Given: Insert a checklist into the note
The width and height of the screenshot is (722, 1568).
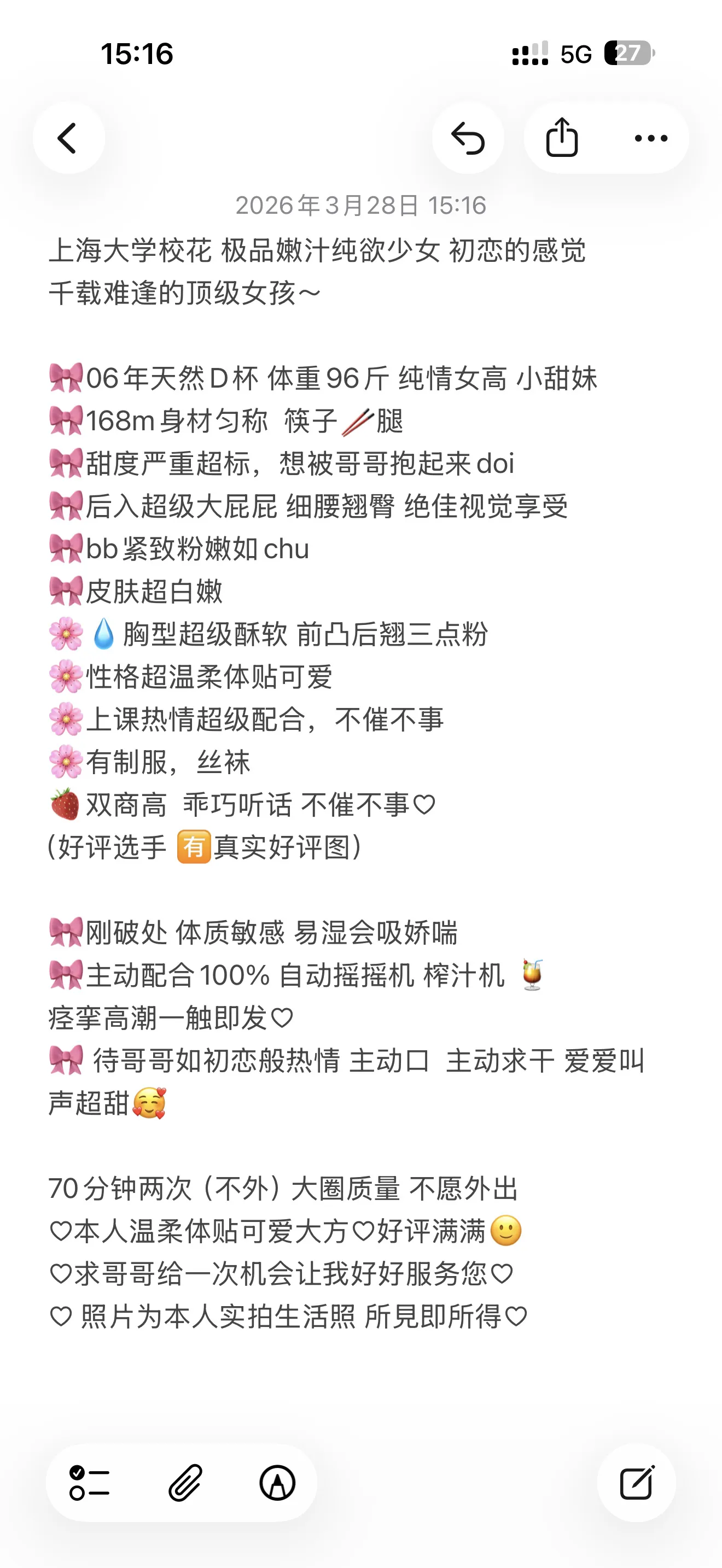Looking at the screenshot, I should (x=89, y=1482).
